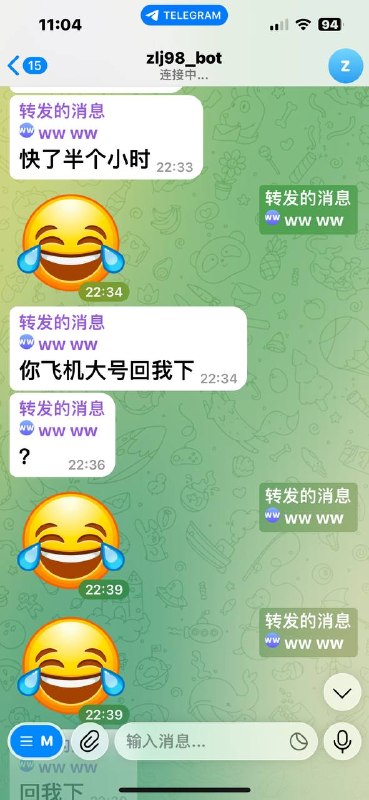369x800 pixels.
Task: Record a voice message with the microphone
Action: coord(342,741)
